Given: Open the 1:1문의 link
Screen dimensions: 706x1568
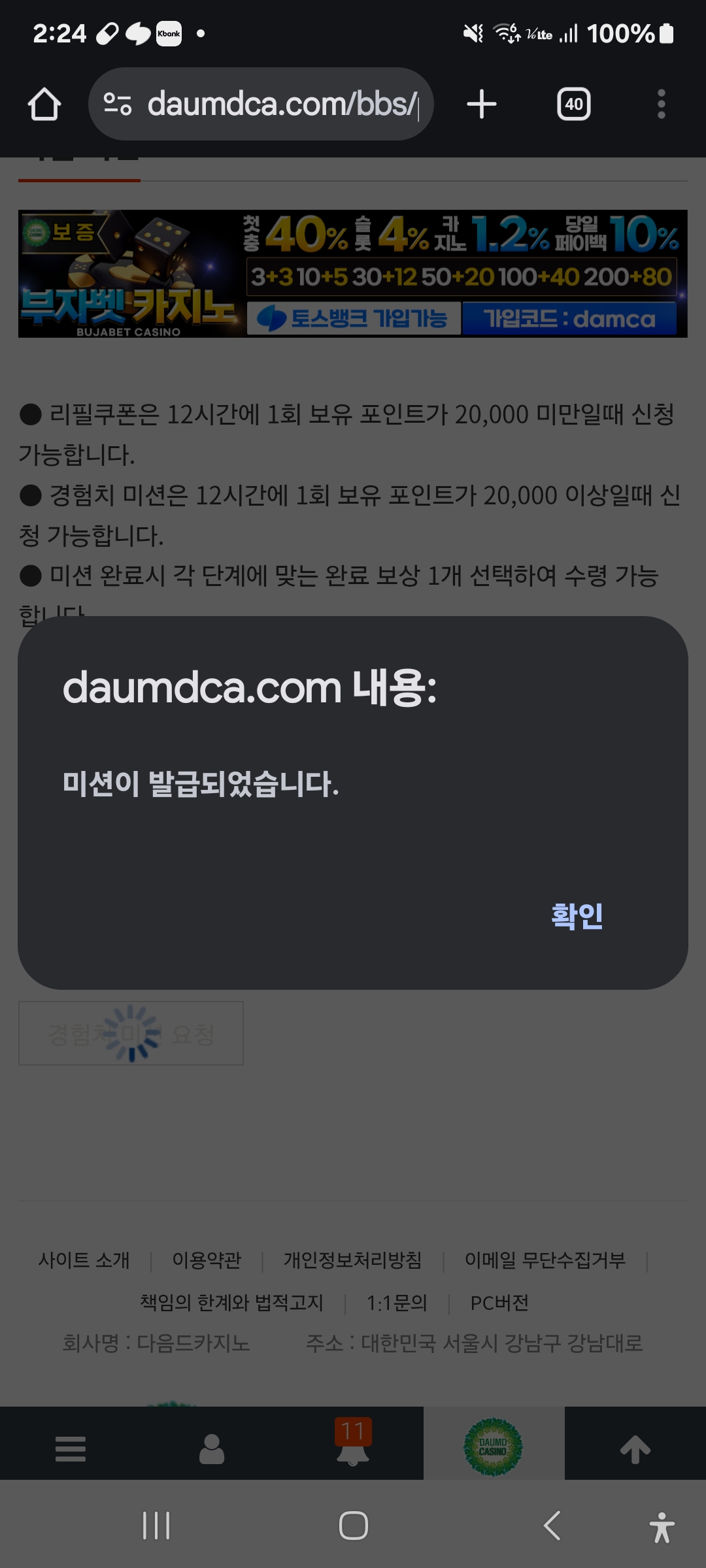Looking at the screenshot, I should (397, 1303).
